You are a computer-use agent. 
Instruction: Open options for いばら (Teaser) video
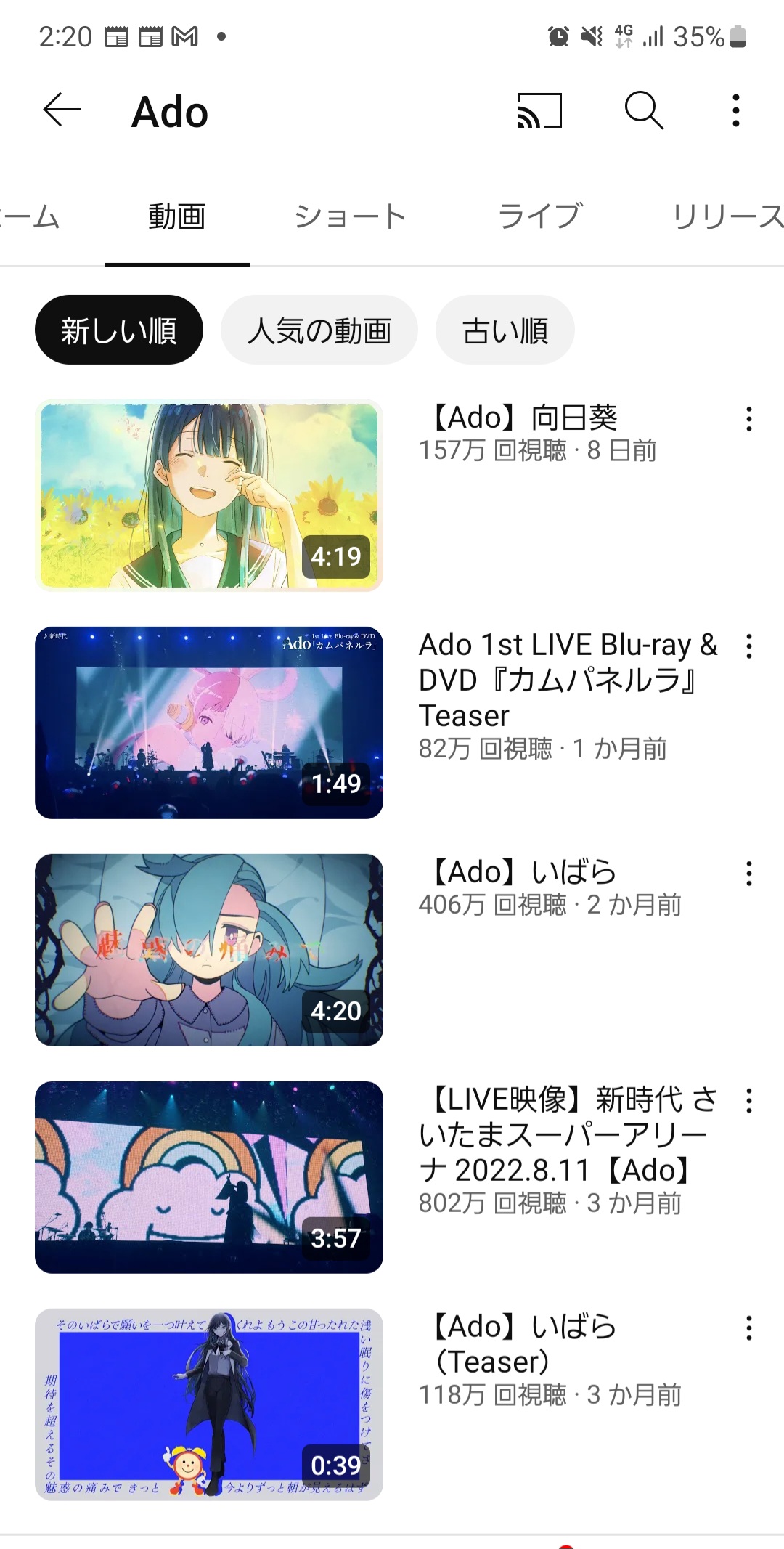click(749, 1328)
